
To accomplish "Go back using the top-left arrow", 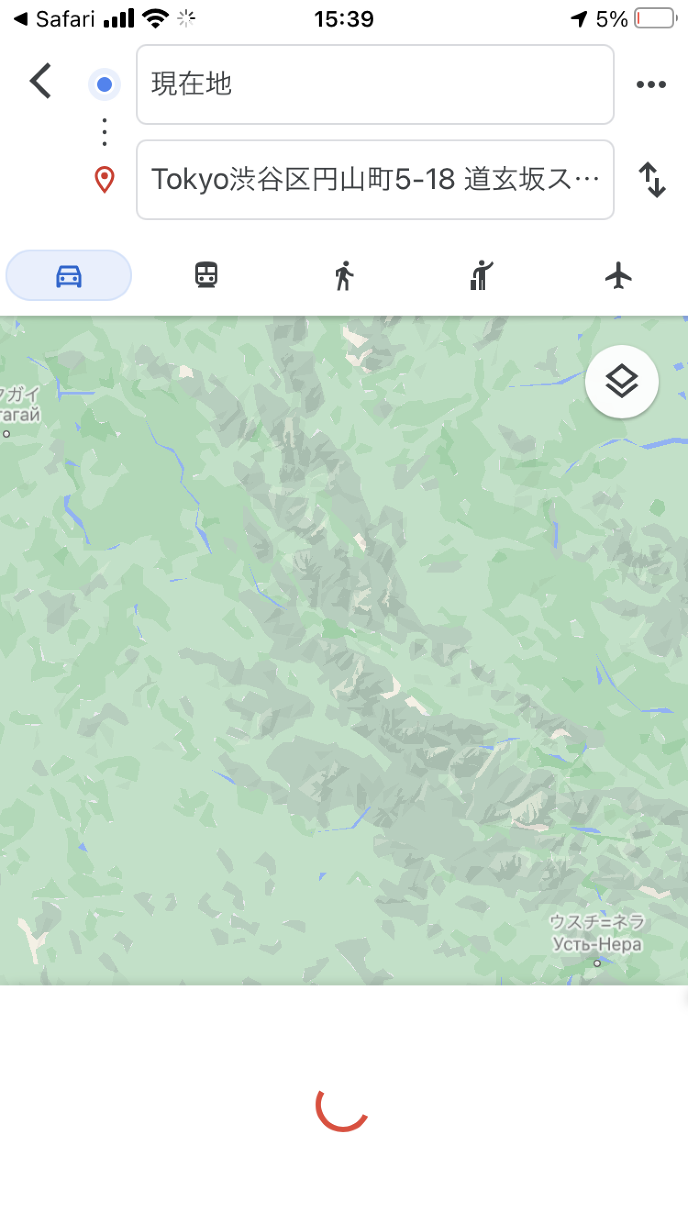I will tap(40, 81).
